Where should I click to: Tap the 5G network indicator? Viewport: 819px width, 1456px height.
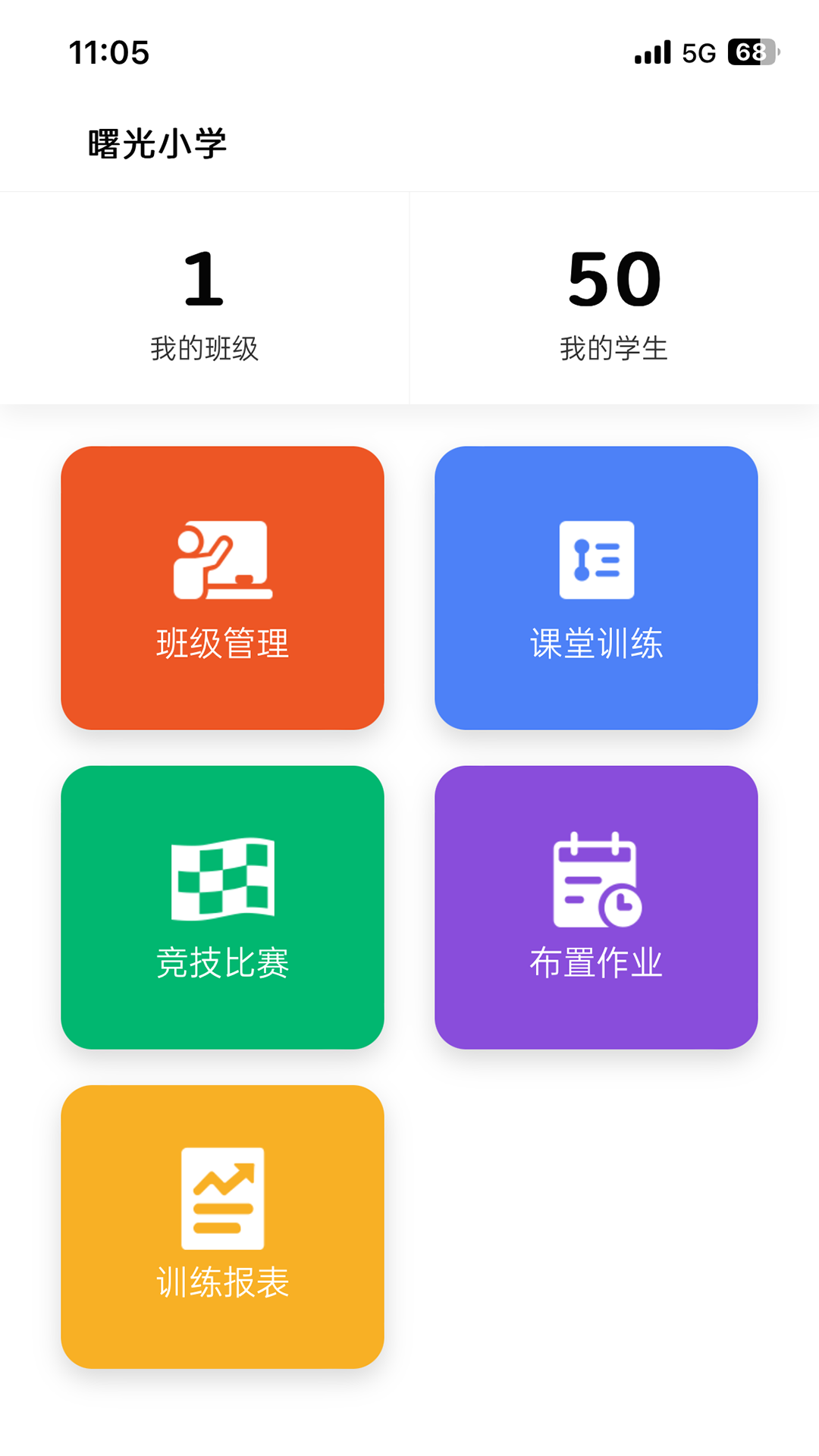coord(699,51)
